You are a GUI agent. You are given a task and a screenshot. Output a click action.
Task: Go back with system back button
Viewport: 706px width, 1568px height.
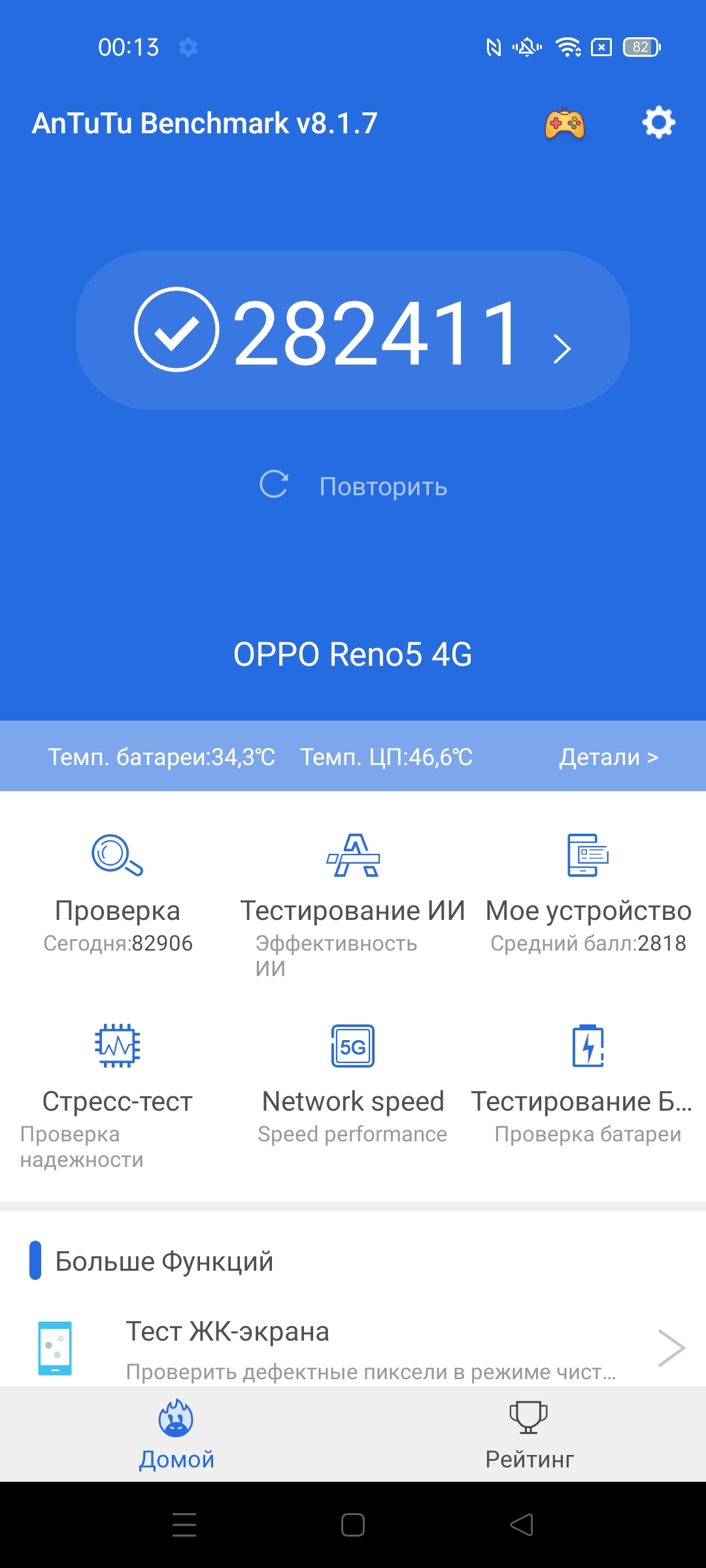pyautogui.click(x=522, y=1525)
